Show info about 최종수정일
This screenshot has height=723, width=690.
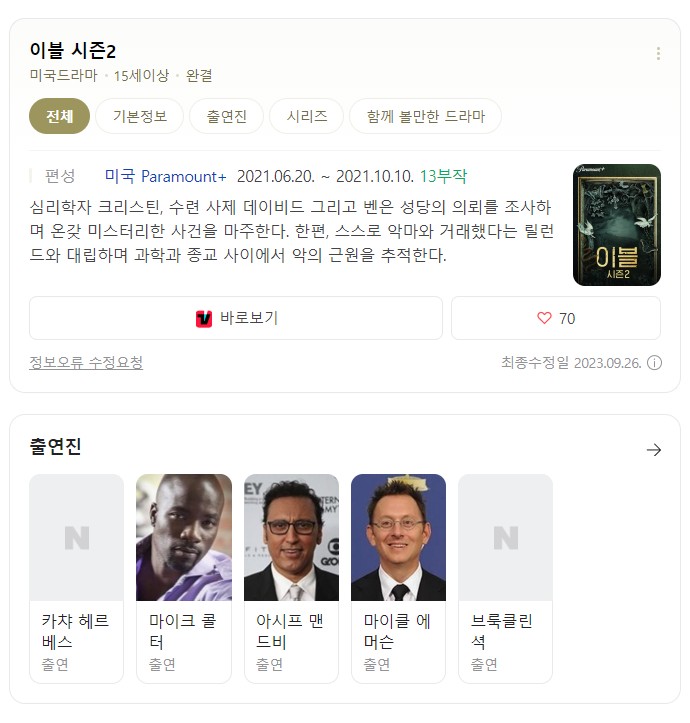(x=654, y=363)
